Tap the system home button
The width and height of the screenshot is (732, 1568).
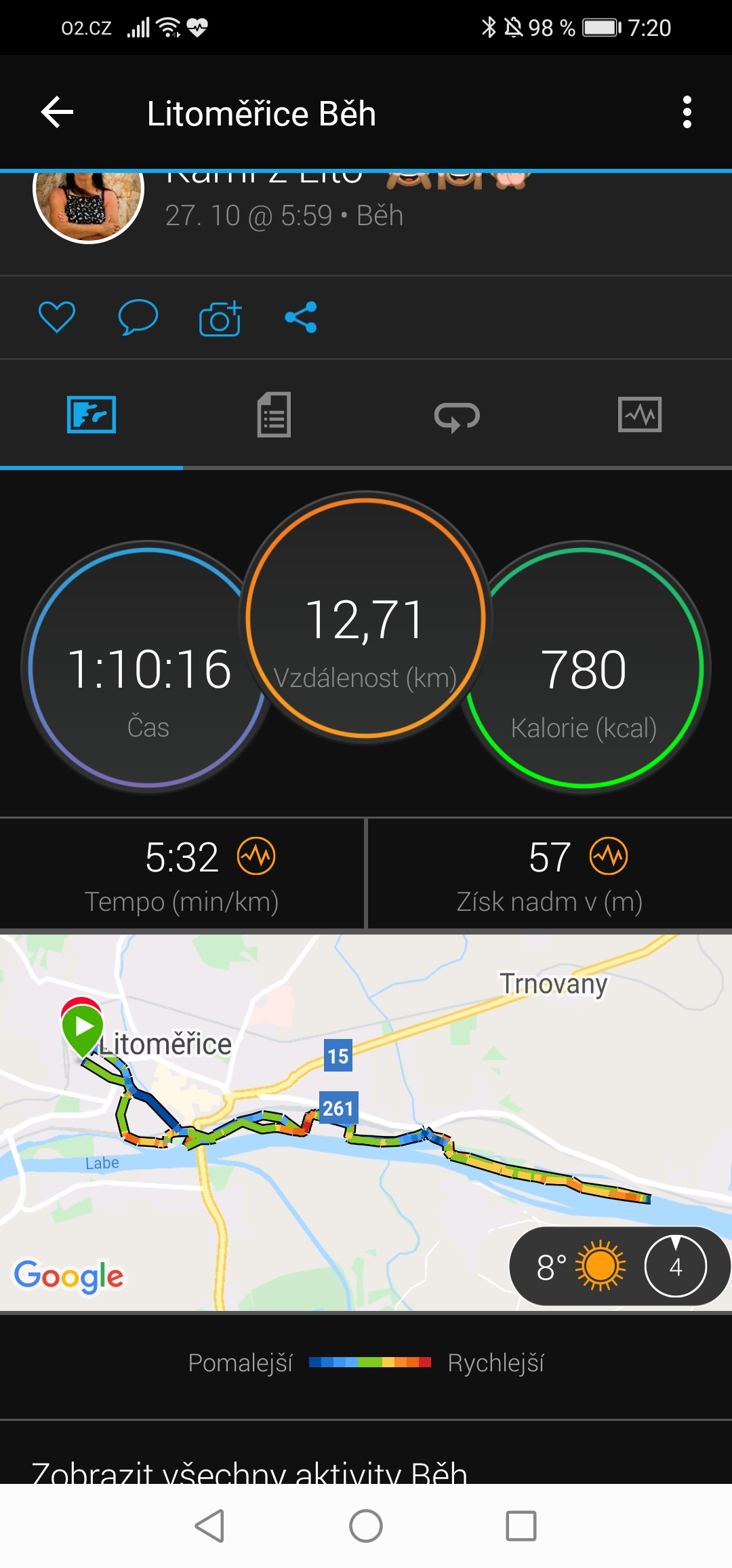click(x=366, y=1526)
